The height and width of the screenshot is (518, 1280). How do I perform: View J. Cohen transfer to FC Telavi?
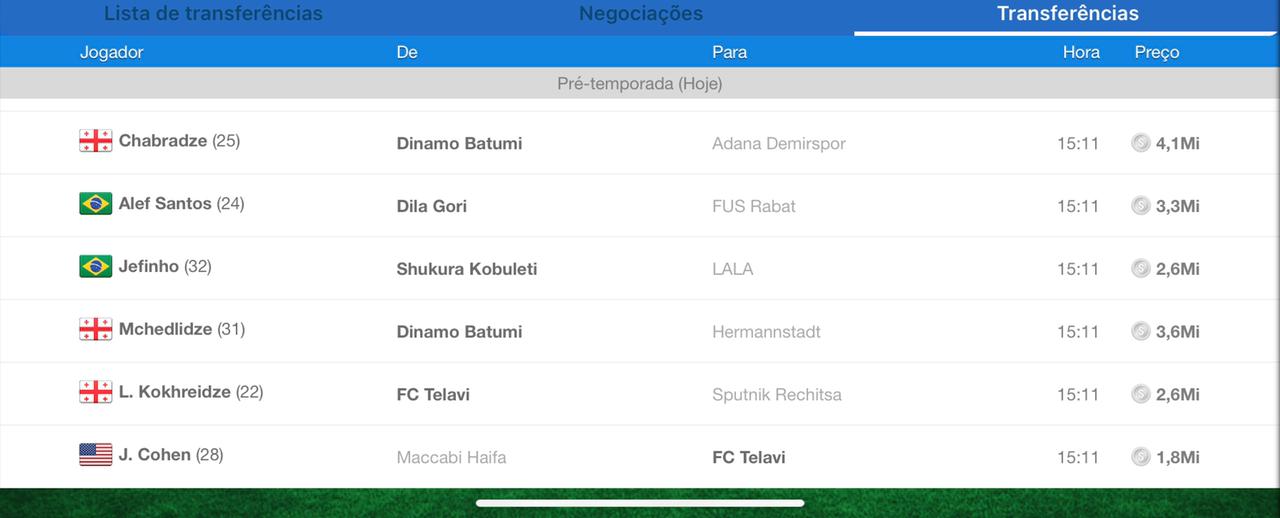[x=640, y=457]
